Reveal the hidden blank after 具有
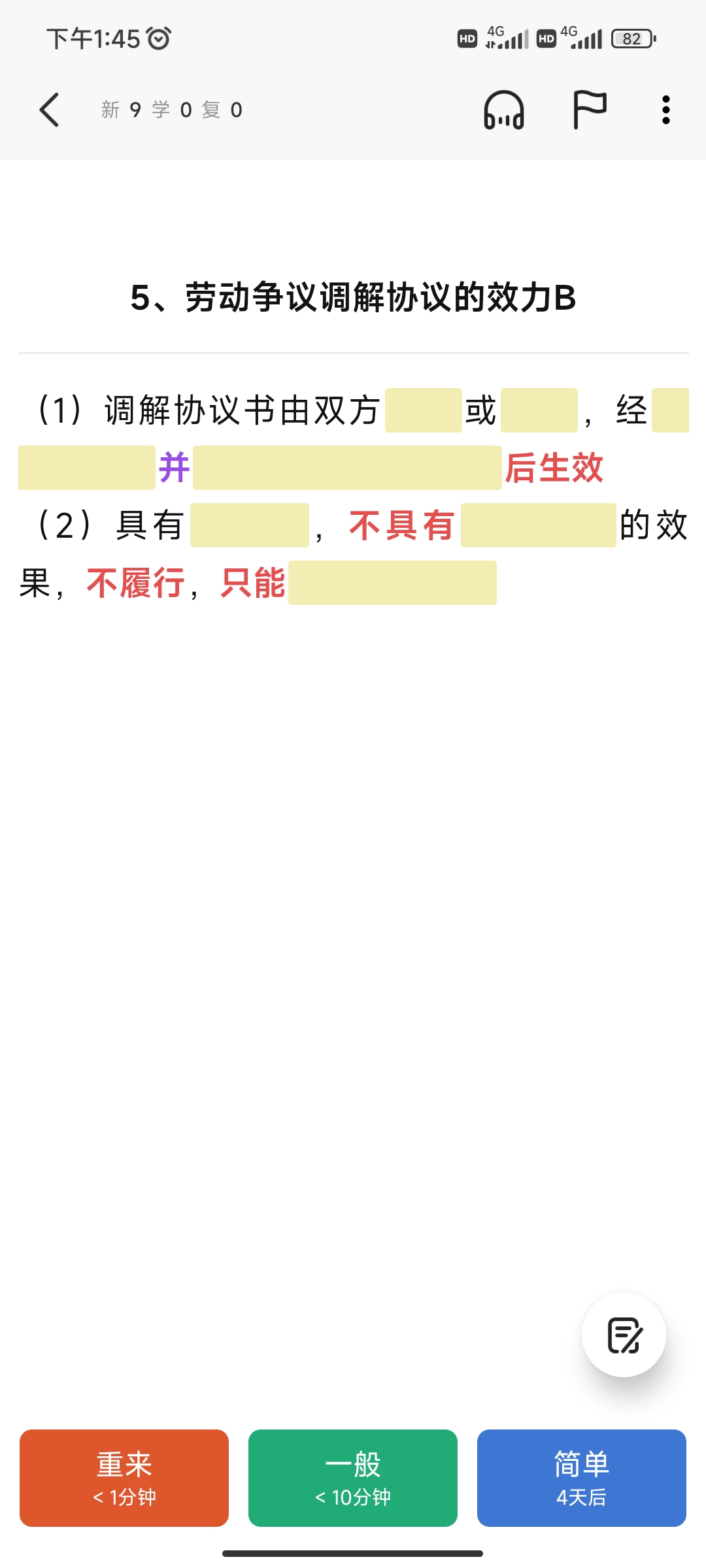This screenshot has height=1568, width=706. 250,525
